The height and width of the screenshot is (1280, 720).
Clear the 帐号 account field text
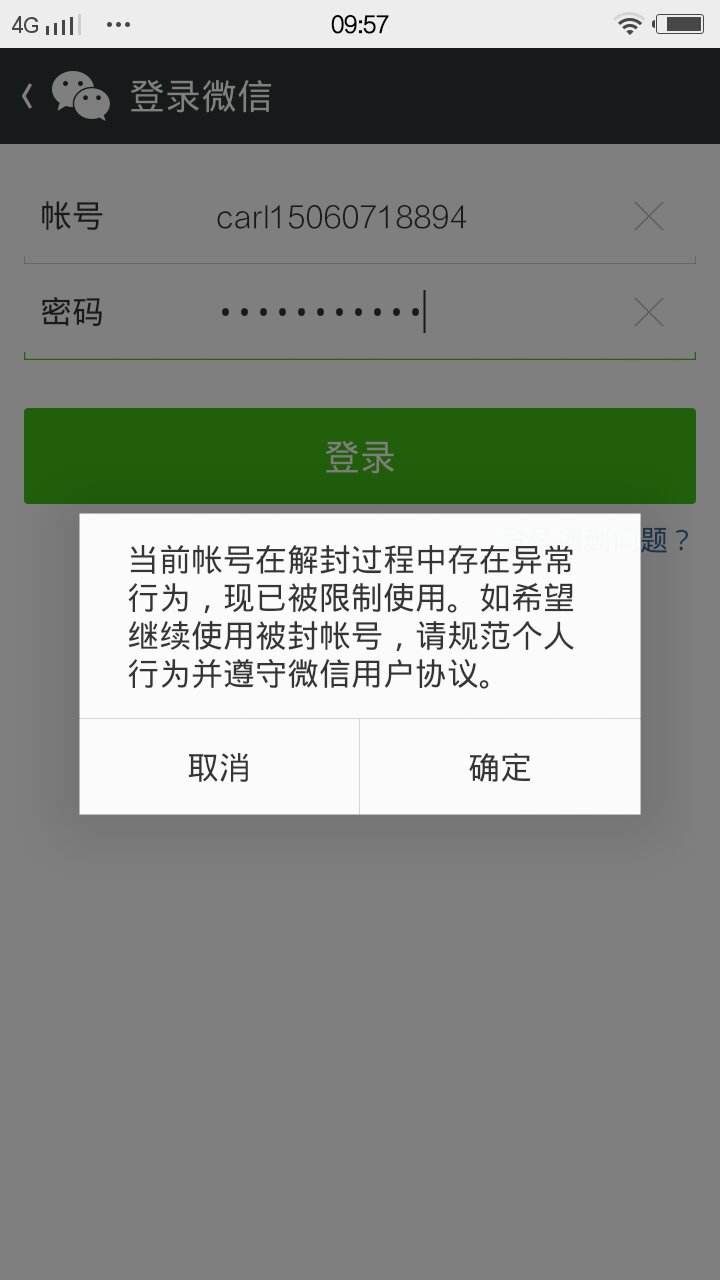(648, 216)
